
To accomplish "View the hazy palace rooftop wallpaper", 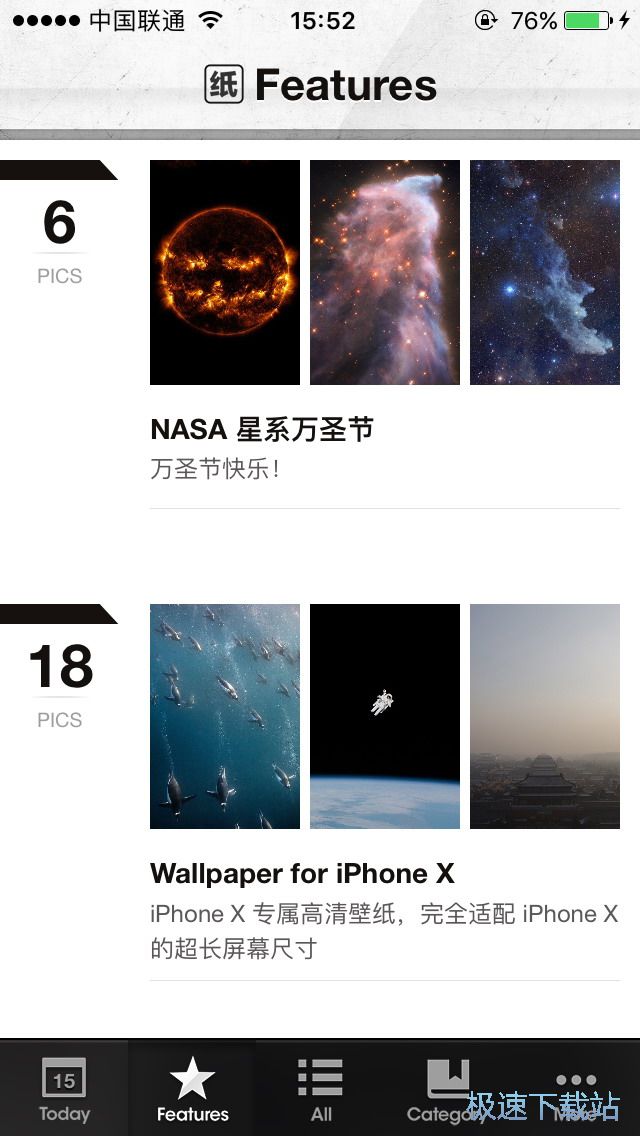I will (545, 716).
